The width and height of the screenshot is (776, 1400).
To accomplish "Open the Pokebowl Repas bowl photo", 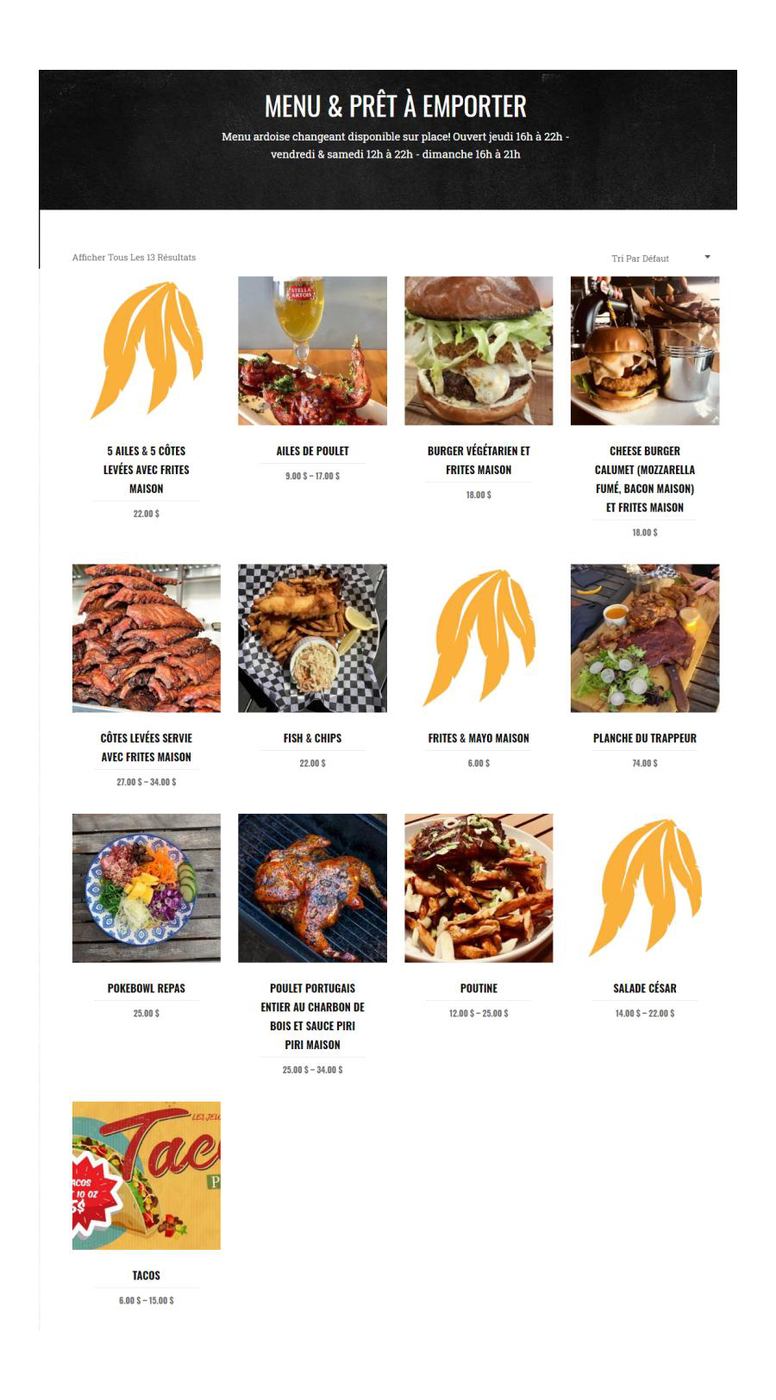I will coord(145,887).
